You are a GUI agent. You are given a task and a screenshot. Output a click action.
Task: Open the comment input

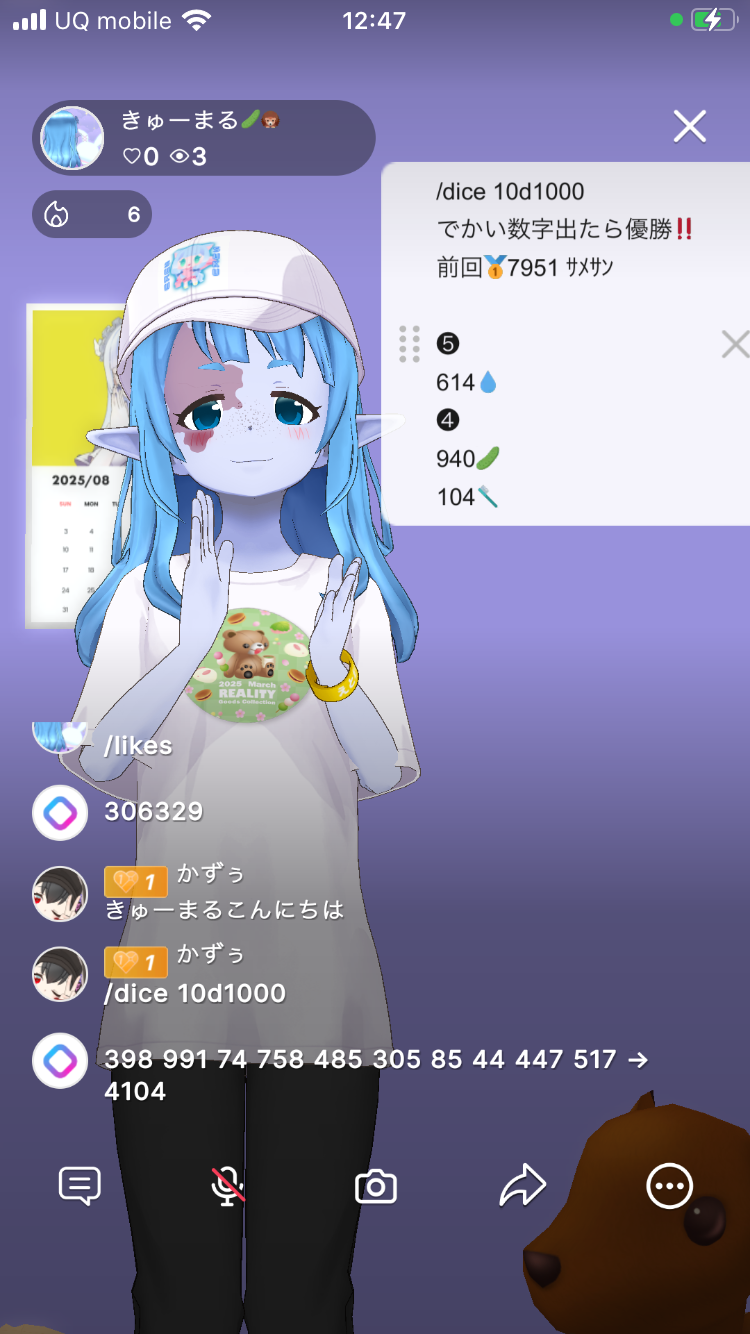[80, 1187]
